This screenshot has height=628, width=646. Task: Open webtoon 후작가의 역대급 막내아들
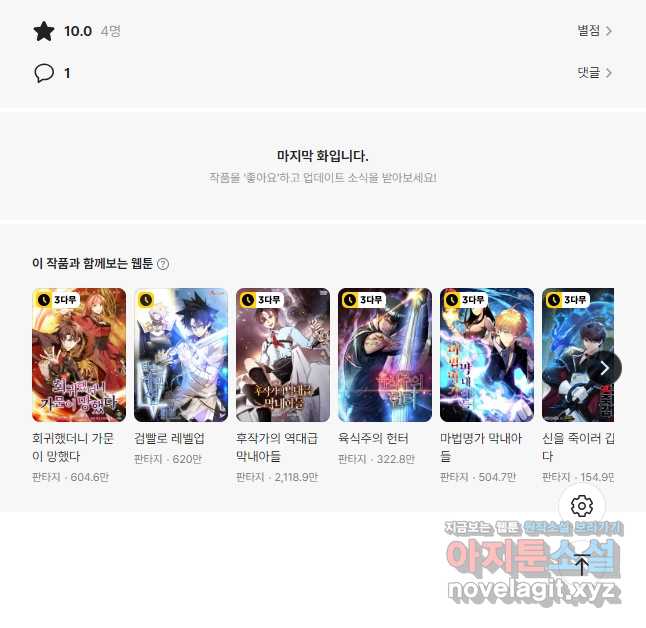[283, 355]
